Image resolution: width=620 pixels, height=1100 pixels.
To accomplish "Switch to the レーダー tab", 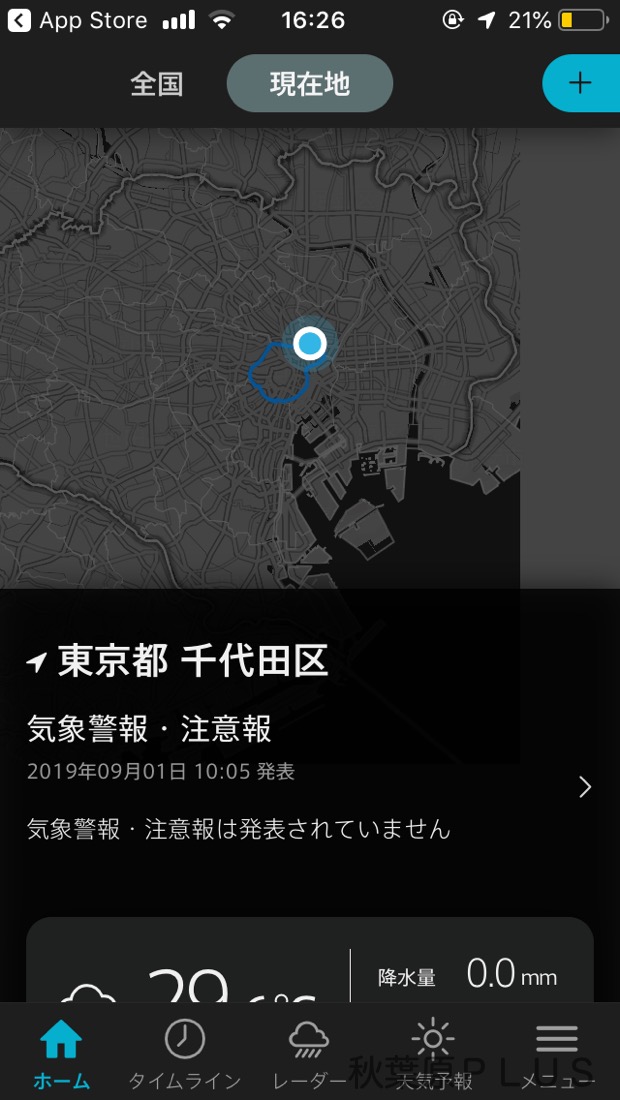I will point(309,1053).
